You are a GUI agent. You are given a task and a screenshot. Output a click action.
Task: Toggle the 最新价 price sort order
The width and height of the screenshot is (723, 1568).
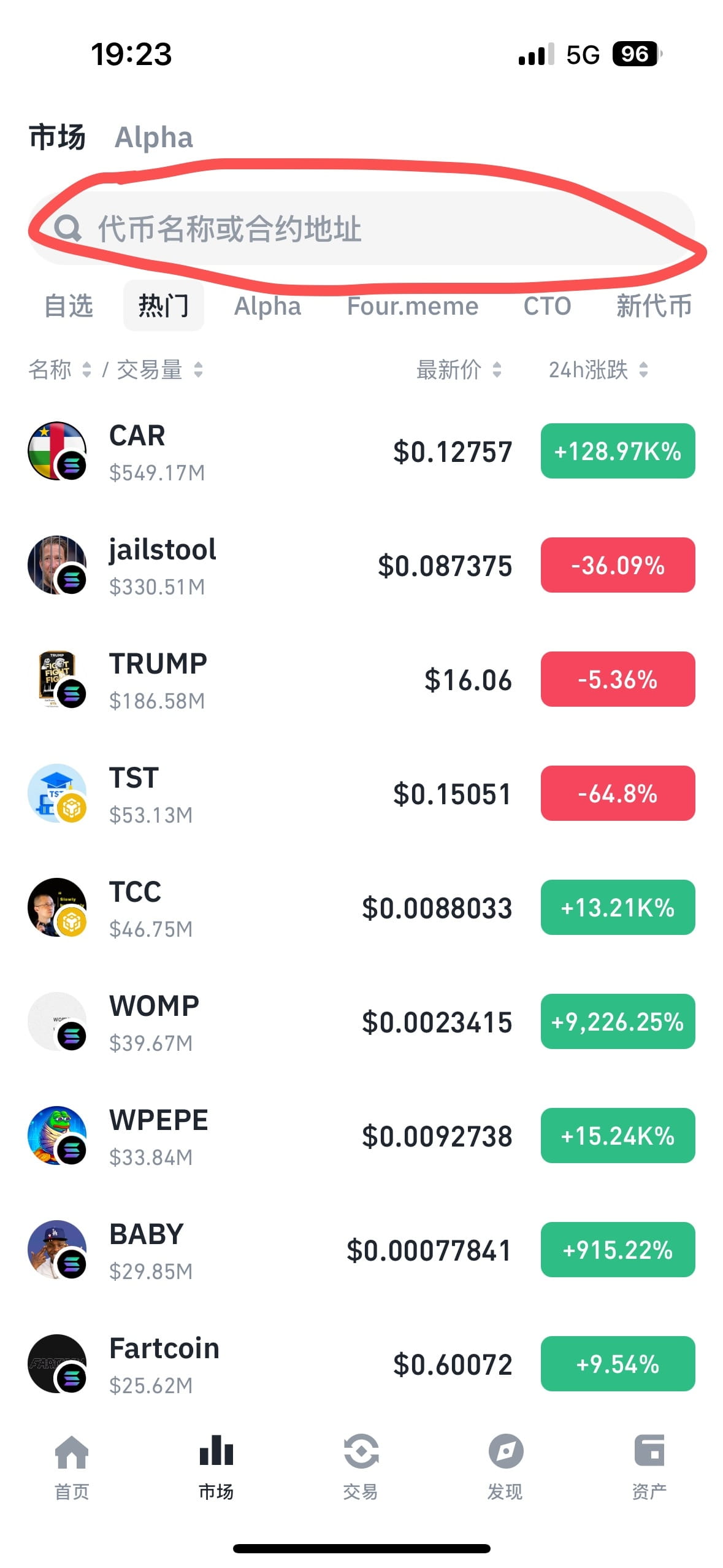498,369
